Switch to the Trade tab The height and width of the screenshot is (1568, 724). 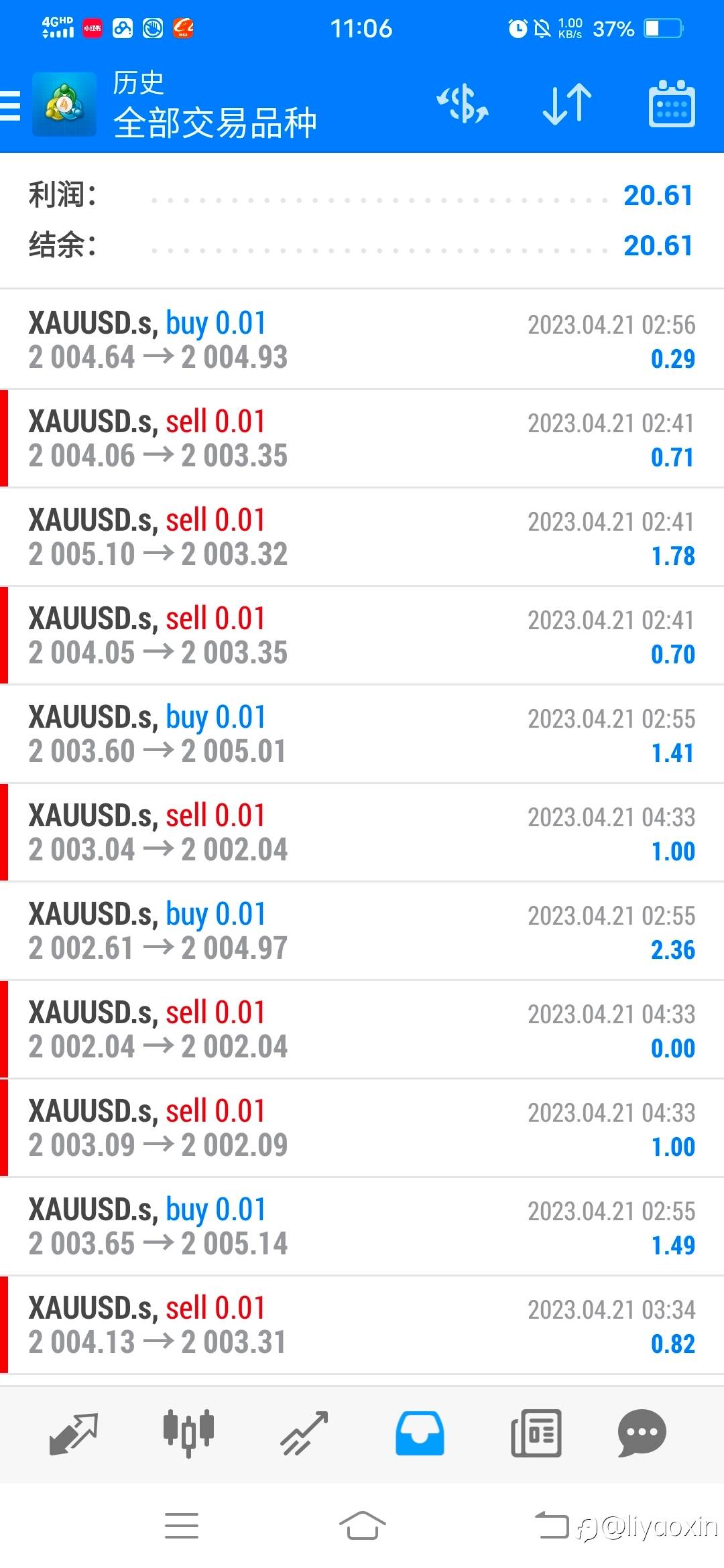(x=304, y=1433)
